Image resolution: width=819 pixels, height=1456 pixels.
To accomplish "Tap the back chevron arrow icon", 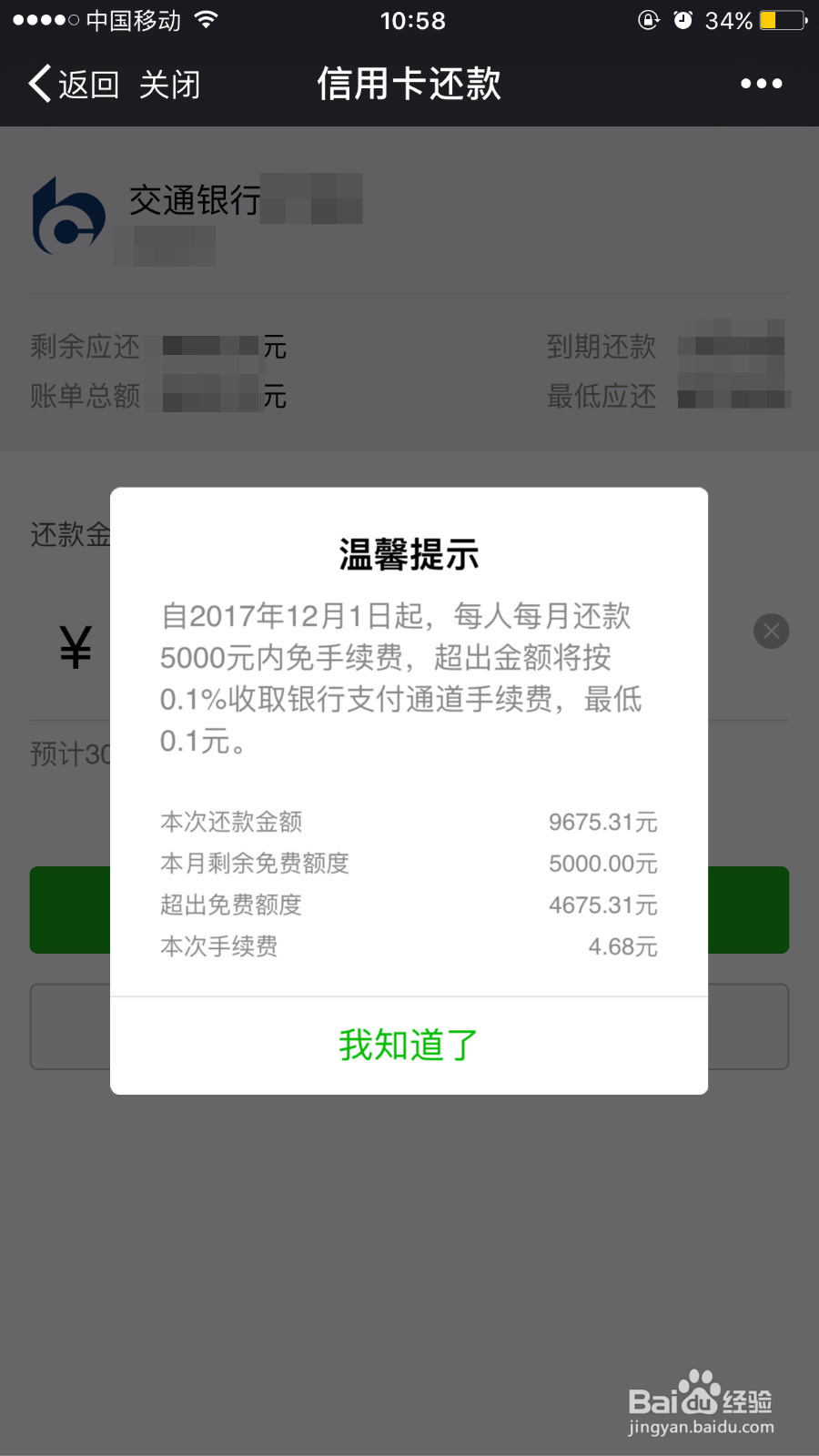I will pyautogui.click(x=36, y=83).
